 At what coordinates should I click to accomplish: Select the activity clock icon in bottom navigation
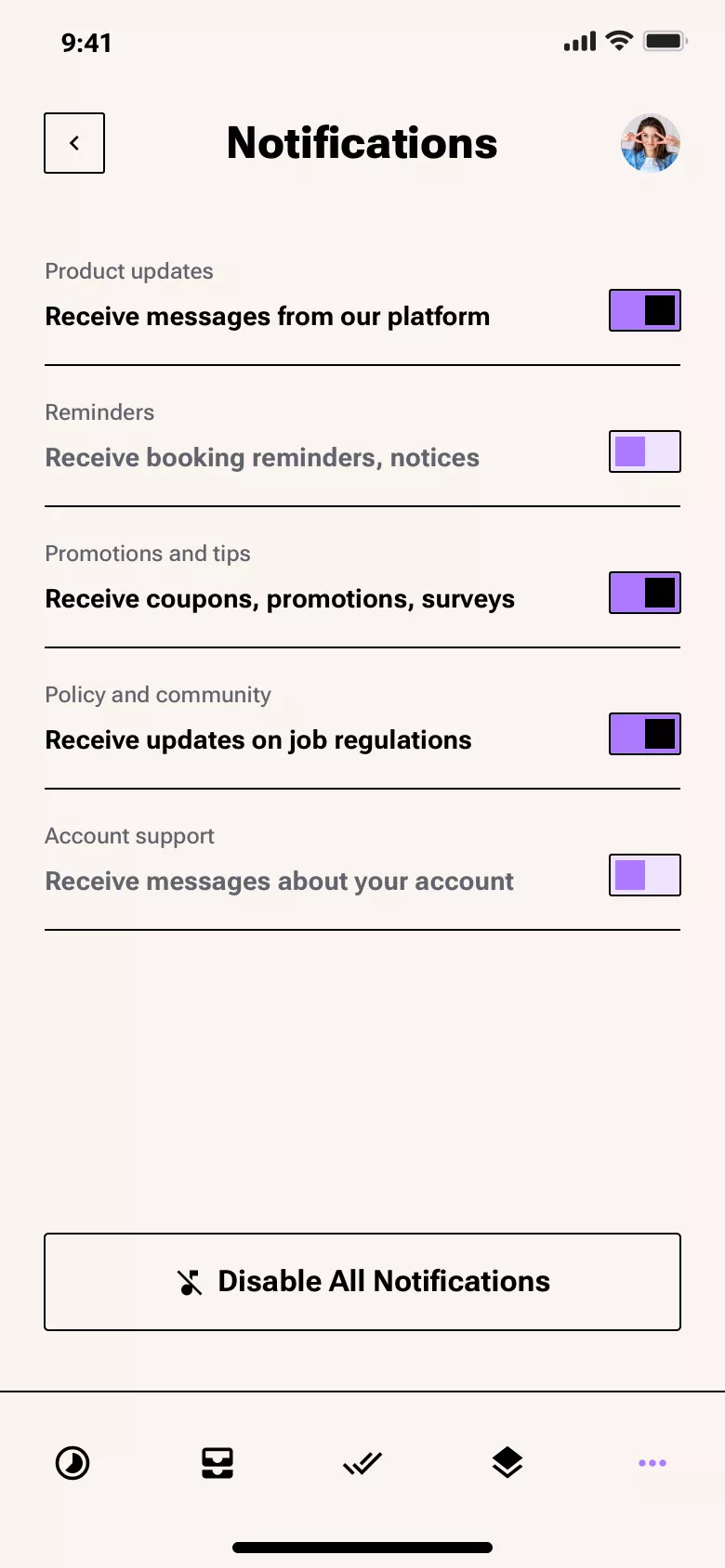coord(72,1463)
